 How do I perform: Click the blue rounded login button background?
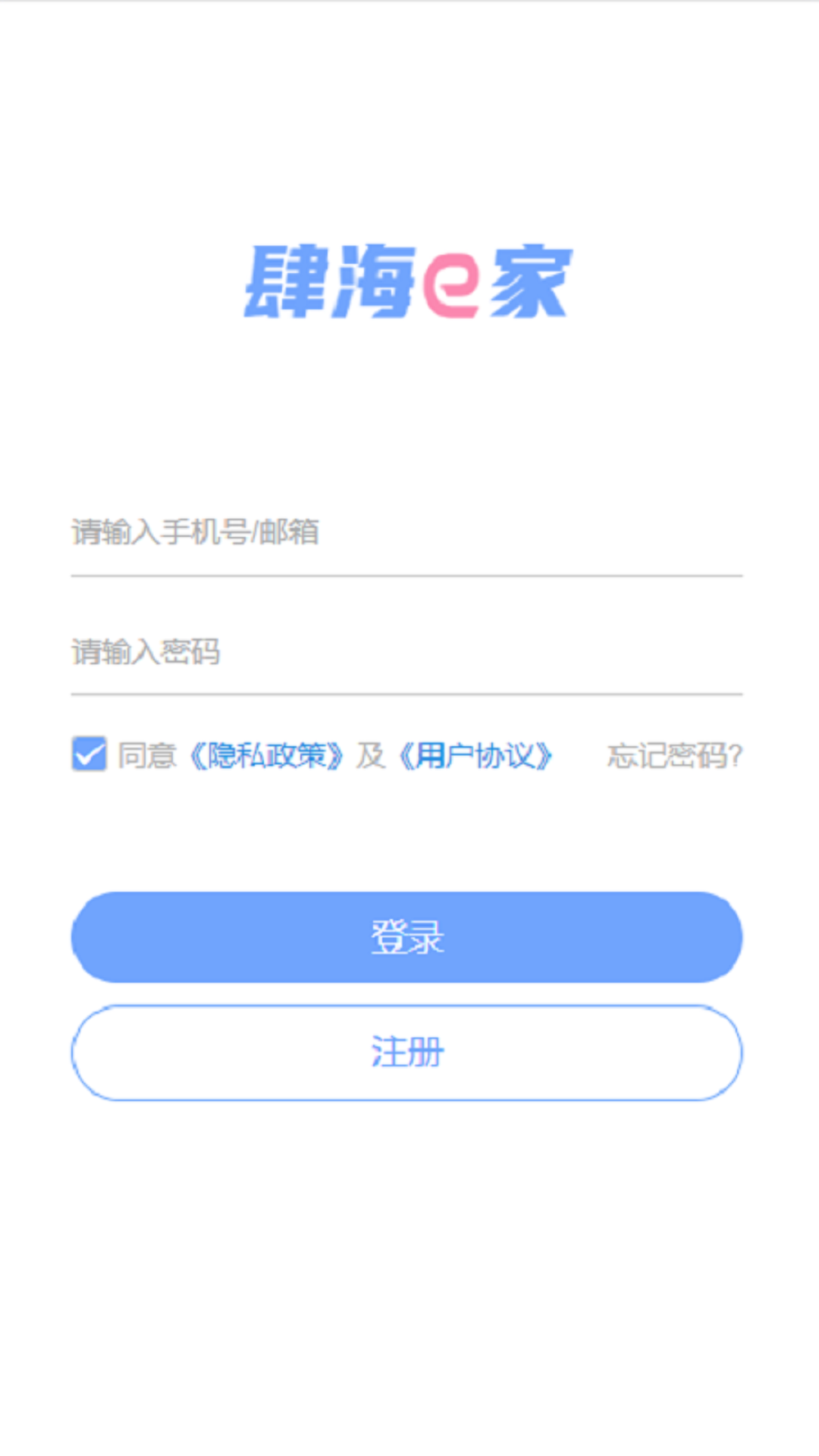[408, 937]
